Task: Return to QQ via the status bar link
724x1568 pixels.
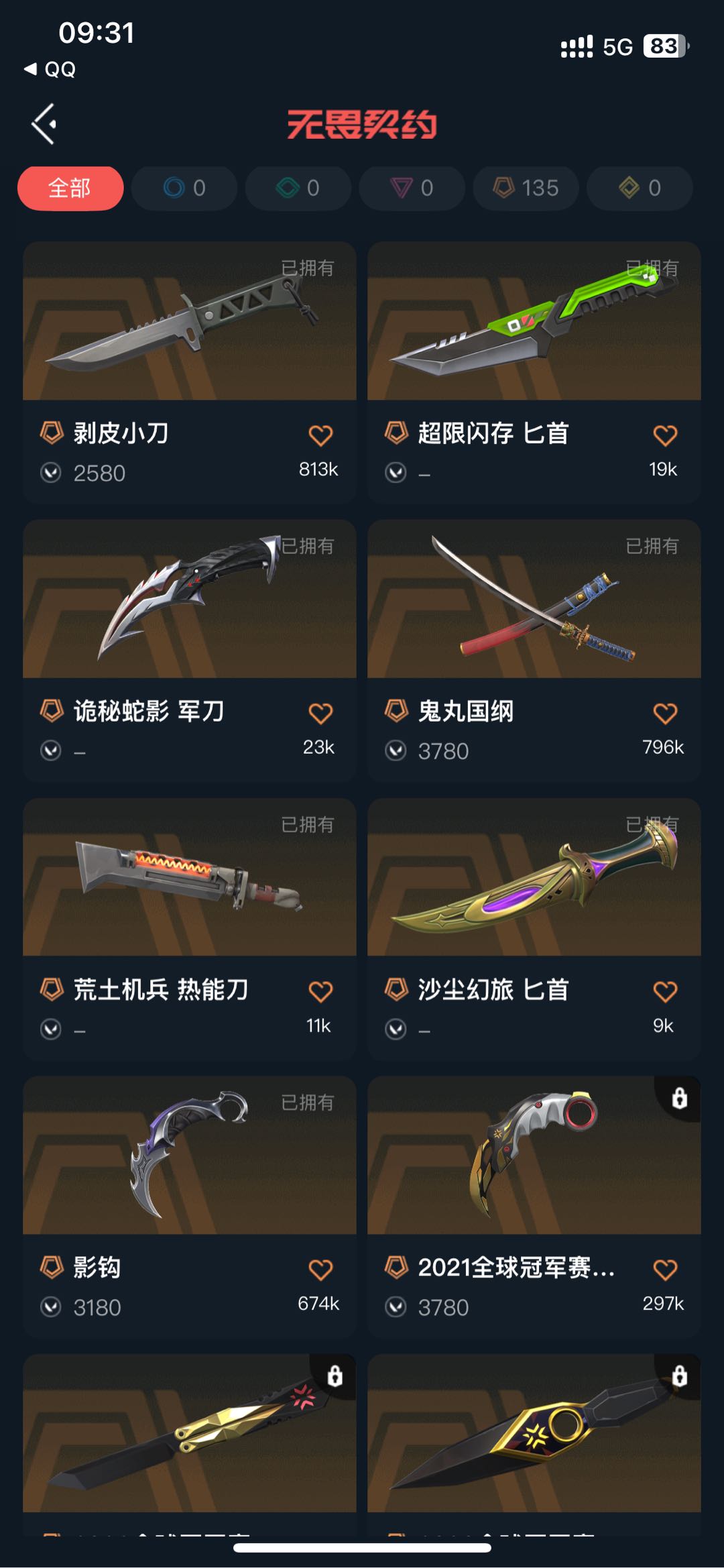Action: coord(50,69)
